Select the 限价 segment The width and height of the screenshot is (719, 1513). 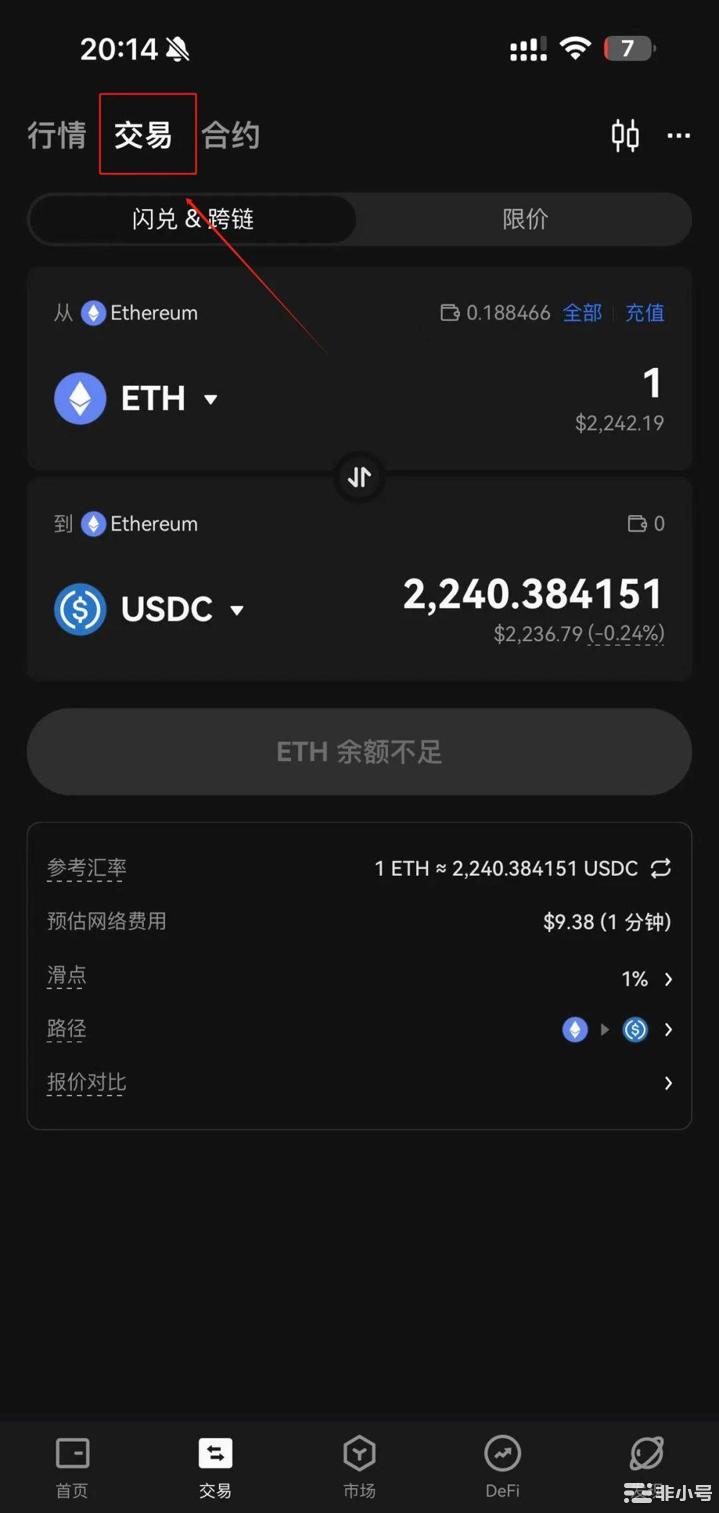[x=525, y=219]
